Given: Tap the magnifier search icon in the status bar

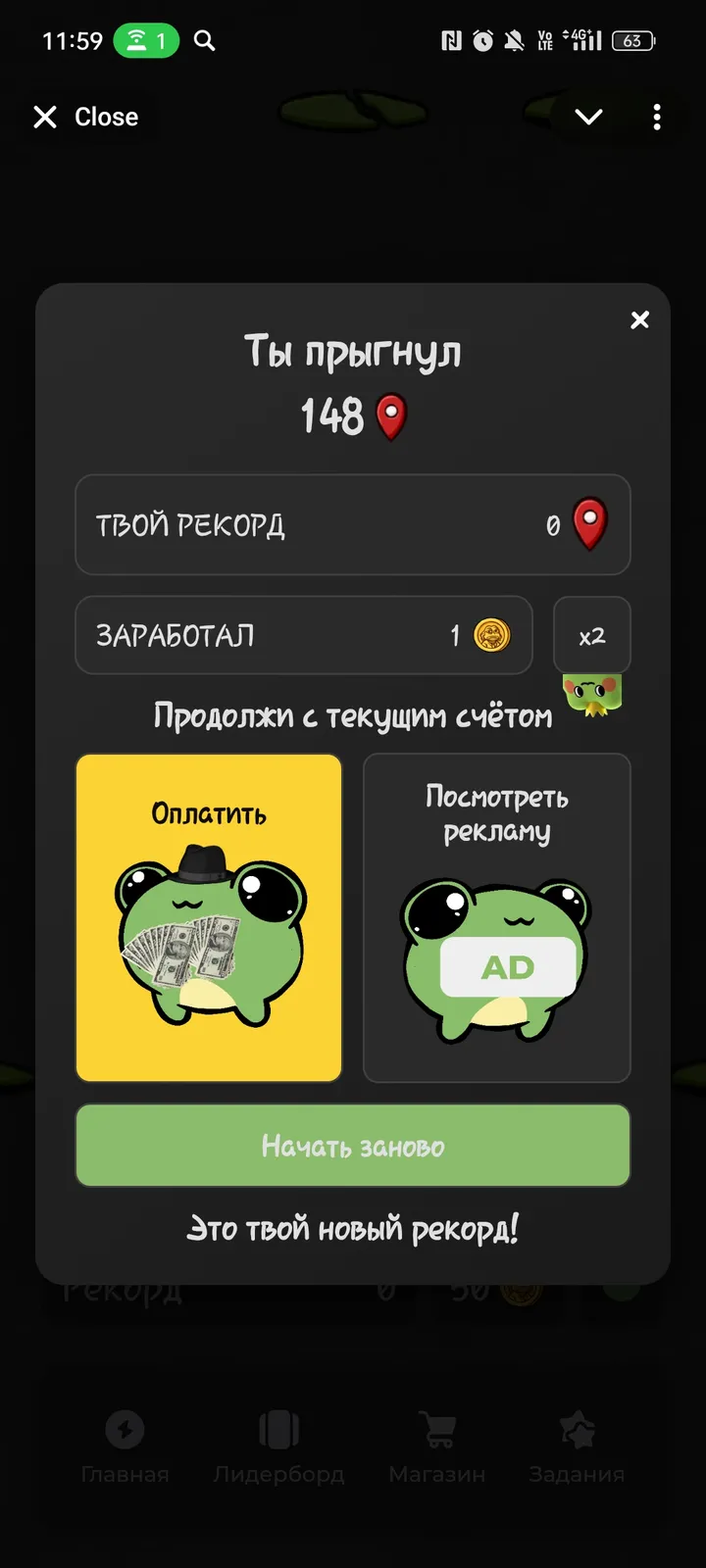Looking at the screenshot, I should pyautogui.click(x=203, y=41).
